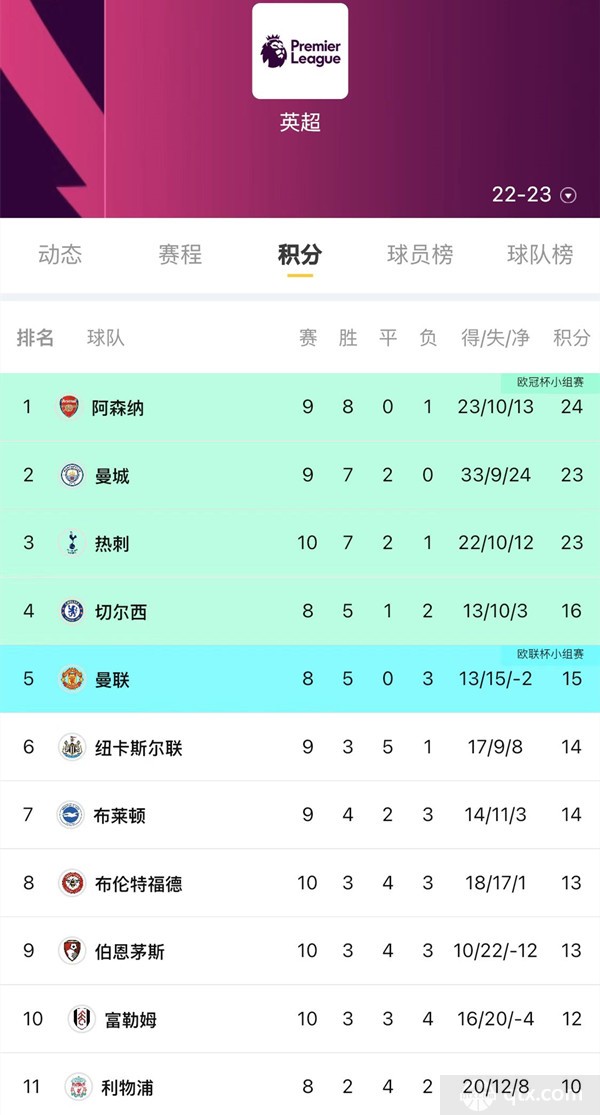Open the 球队榜 tab
The width and height of the screenshot is (600, 1115).
[x=540, y=255]
